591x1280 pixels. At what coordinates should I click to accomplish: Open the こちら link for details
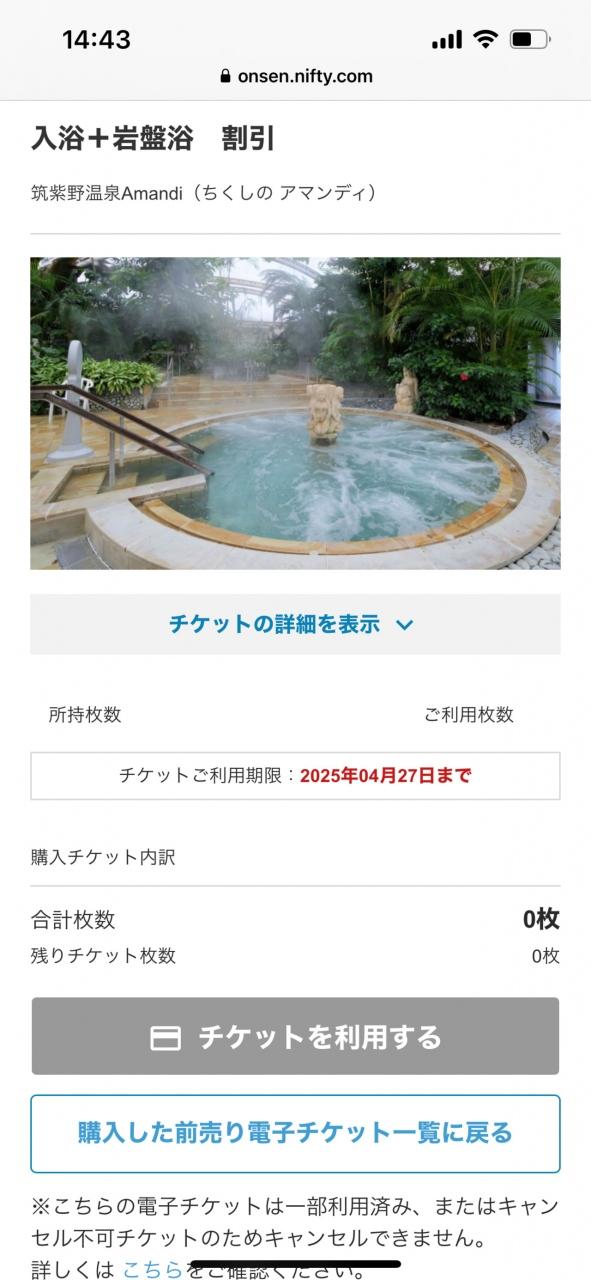click(152, 1269)
